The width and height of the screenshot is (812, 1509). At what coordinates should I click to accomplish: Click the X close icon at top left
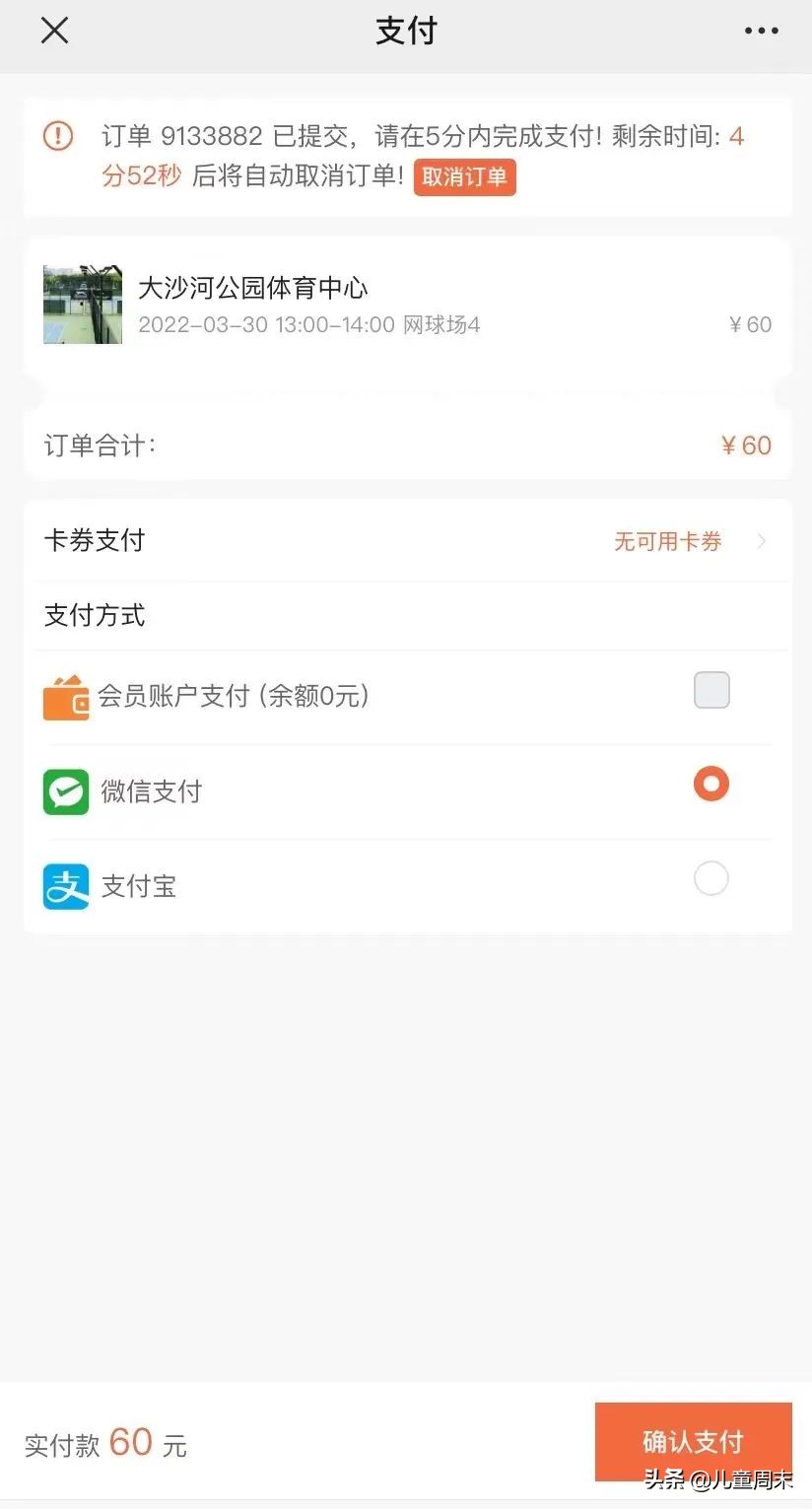tap(54, 31)
